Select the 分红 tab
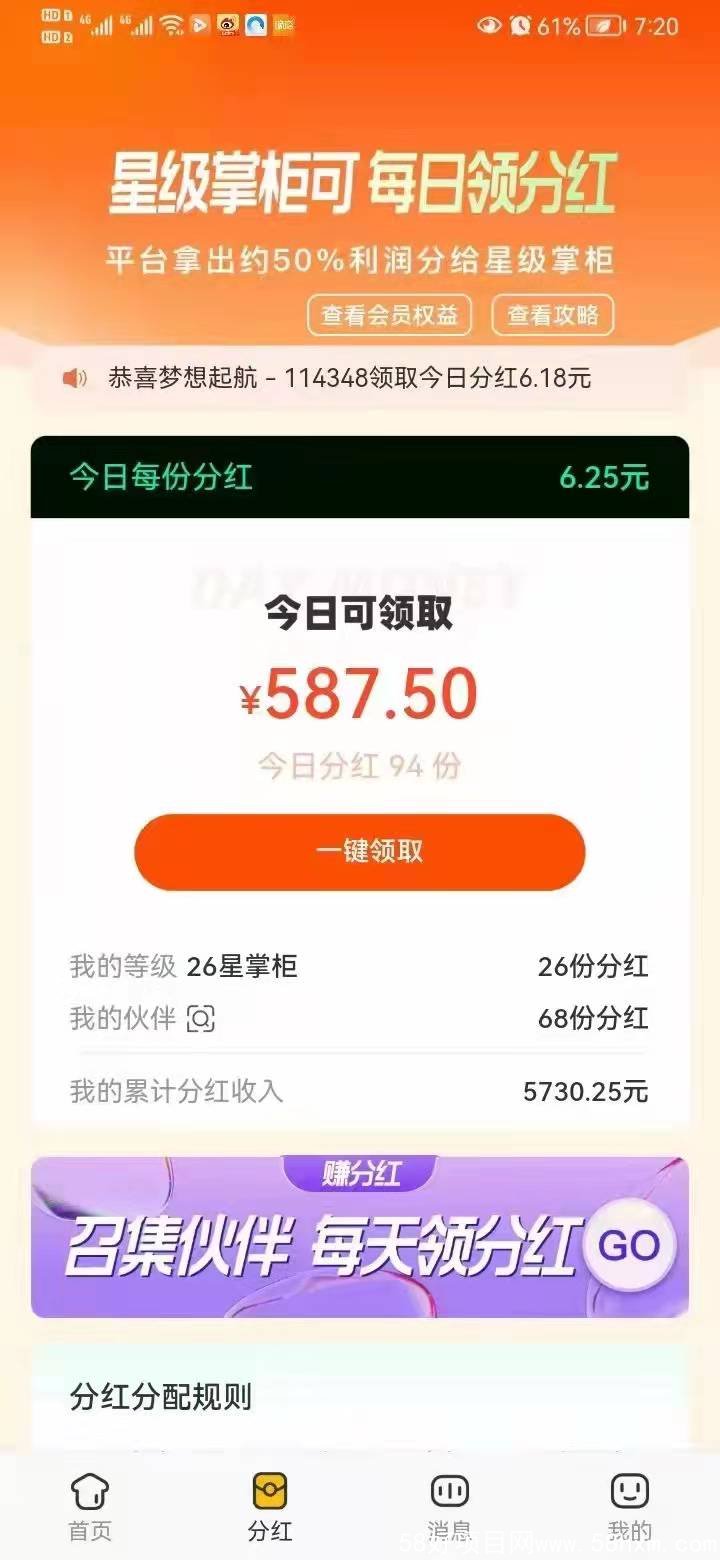 point(270,1507)
